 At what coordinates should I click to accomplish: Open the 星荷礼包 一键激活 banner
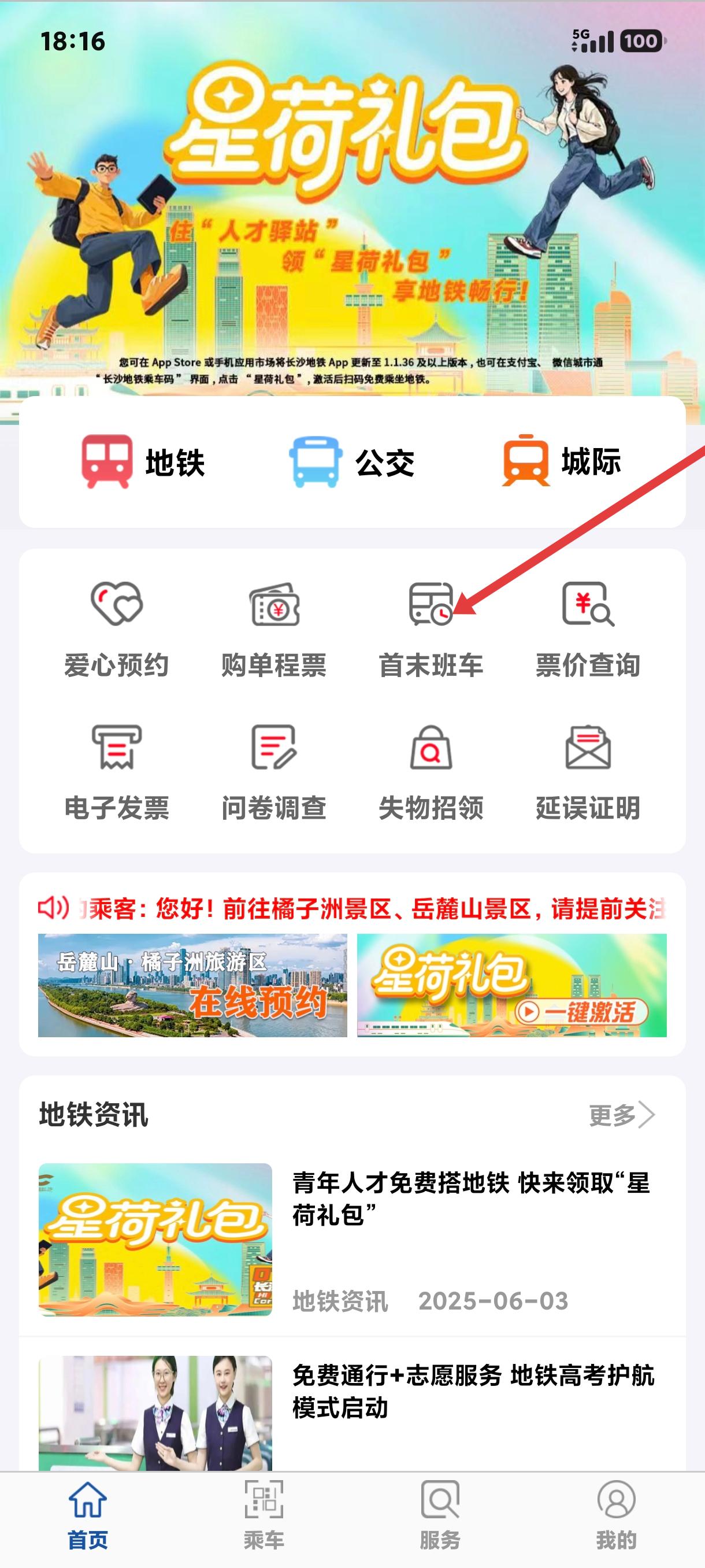511,985
